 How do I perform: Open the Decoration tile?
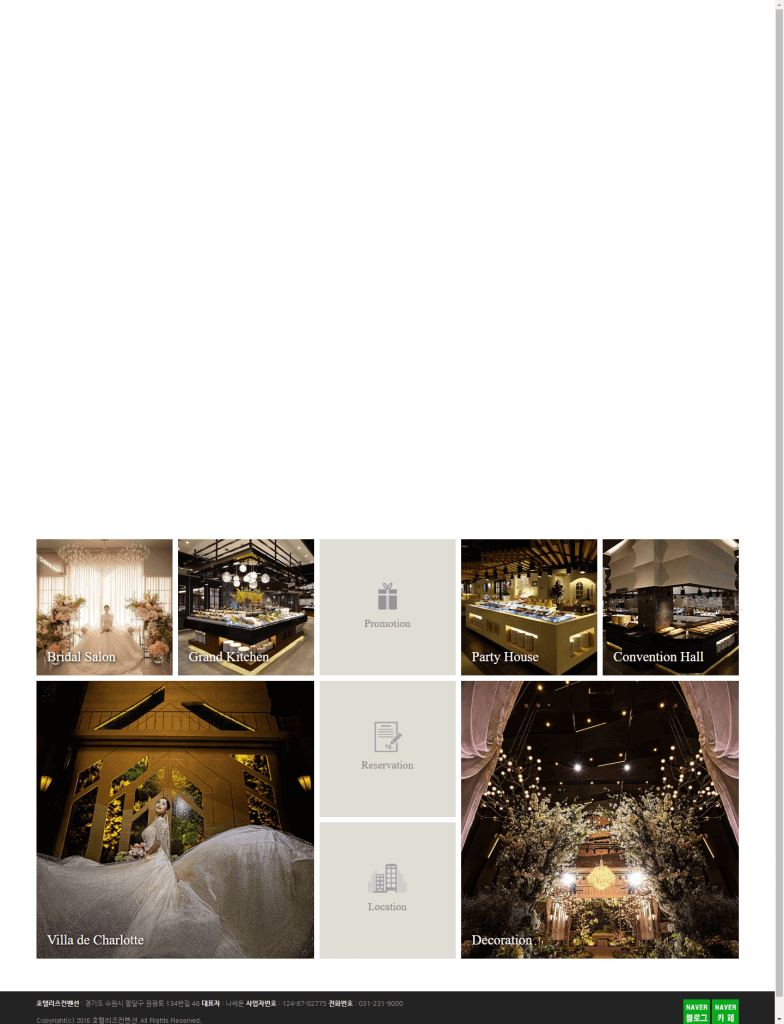(x=599, y=819)
